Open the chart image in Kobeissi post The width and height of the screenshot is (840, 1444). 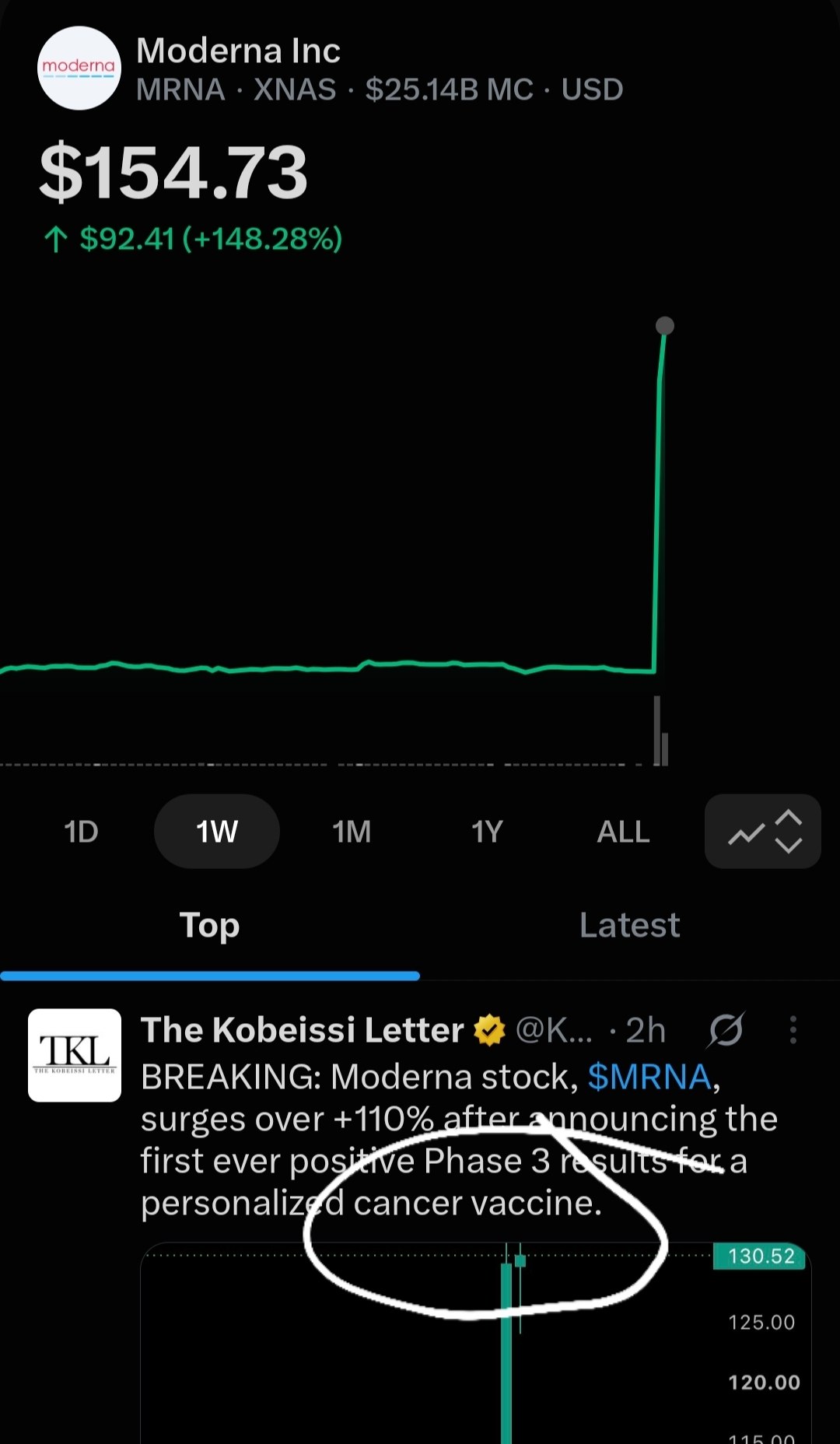476,1344
